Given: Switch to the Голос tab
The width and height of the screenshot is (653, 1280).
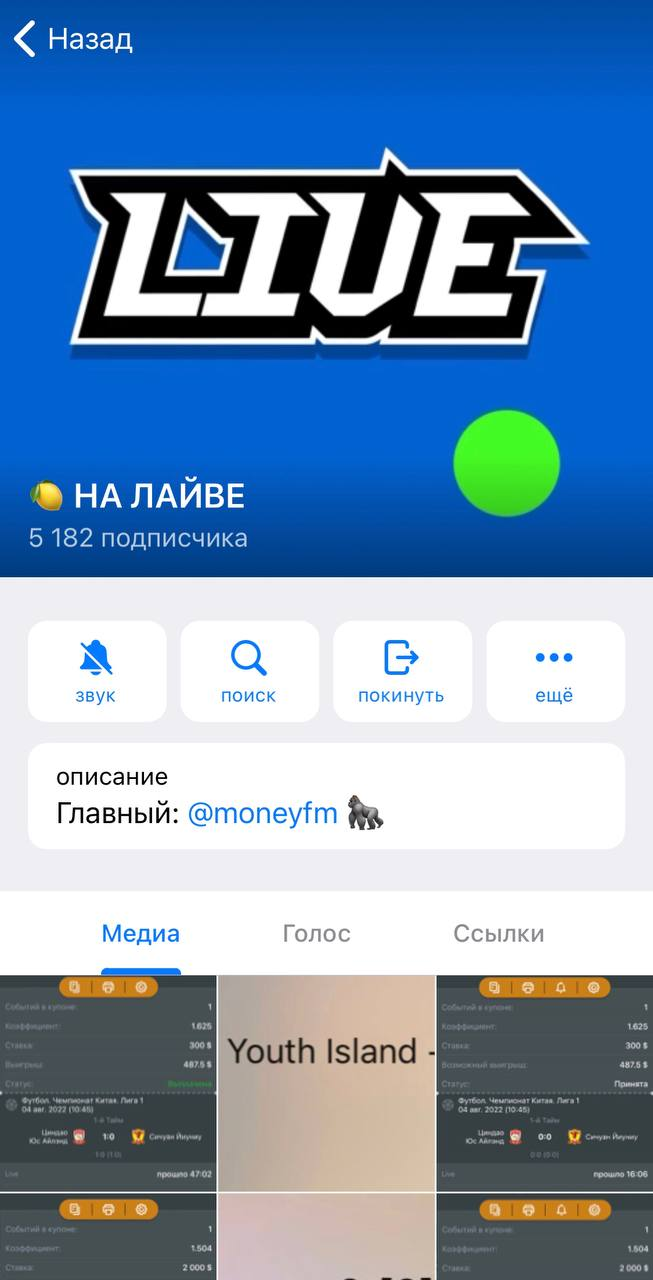Looking at the screenshot, I should click(316, 934).
